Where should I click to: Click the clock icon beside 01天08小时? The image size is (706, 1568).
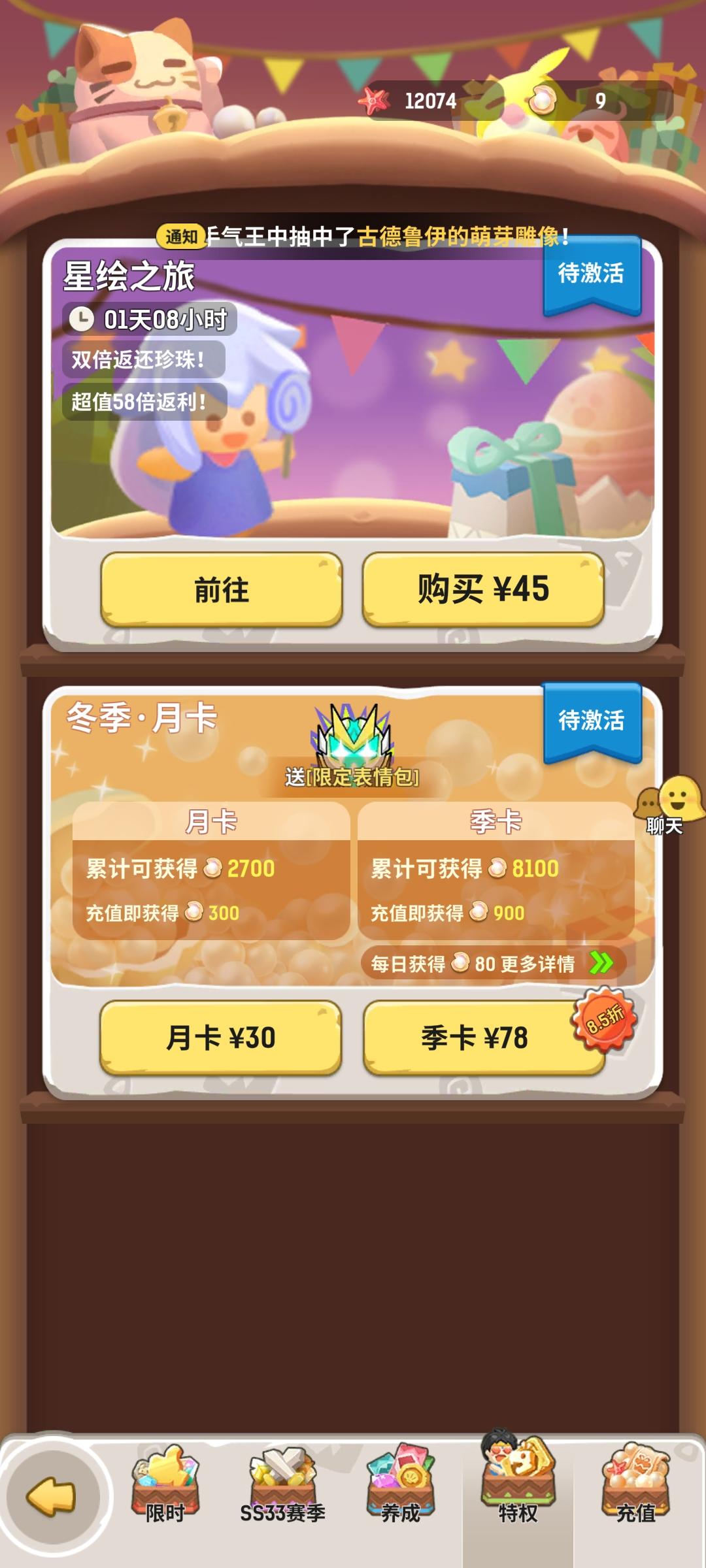84,319
